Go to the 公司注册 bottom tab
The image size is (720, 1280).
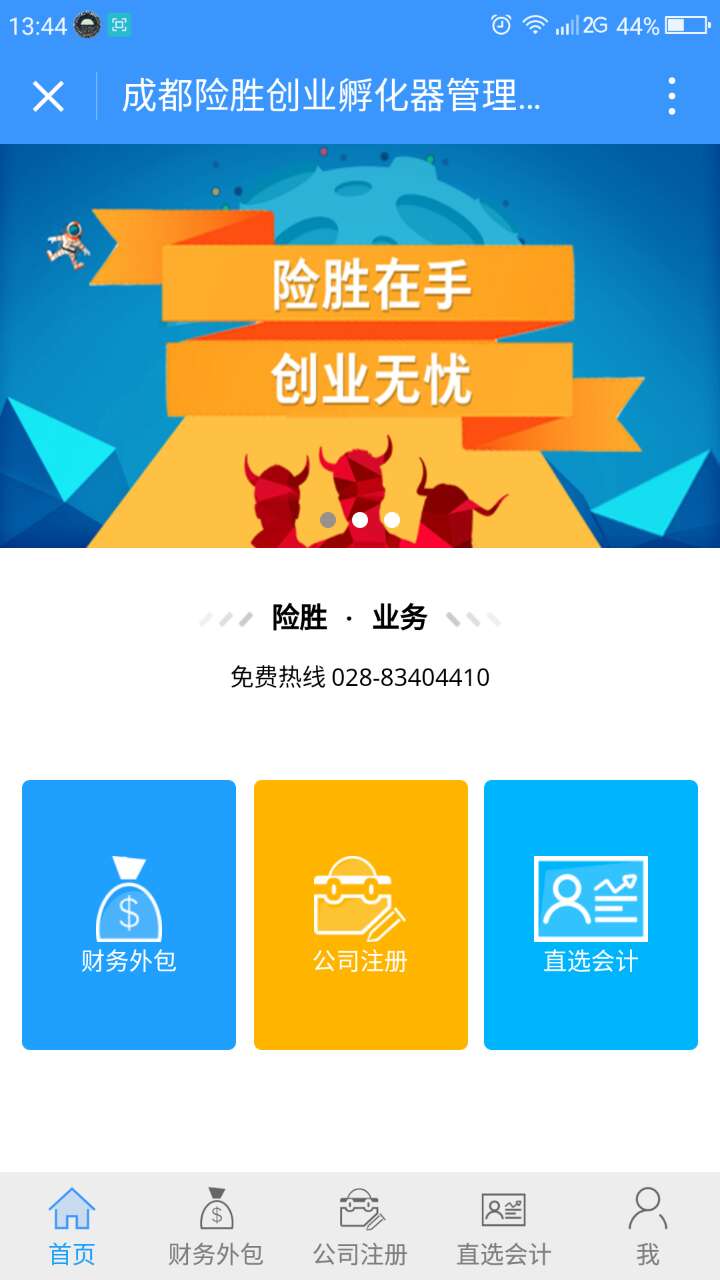360,1227
